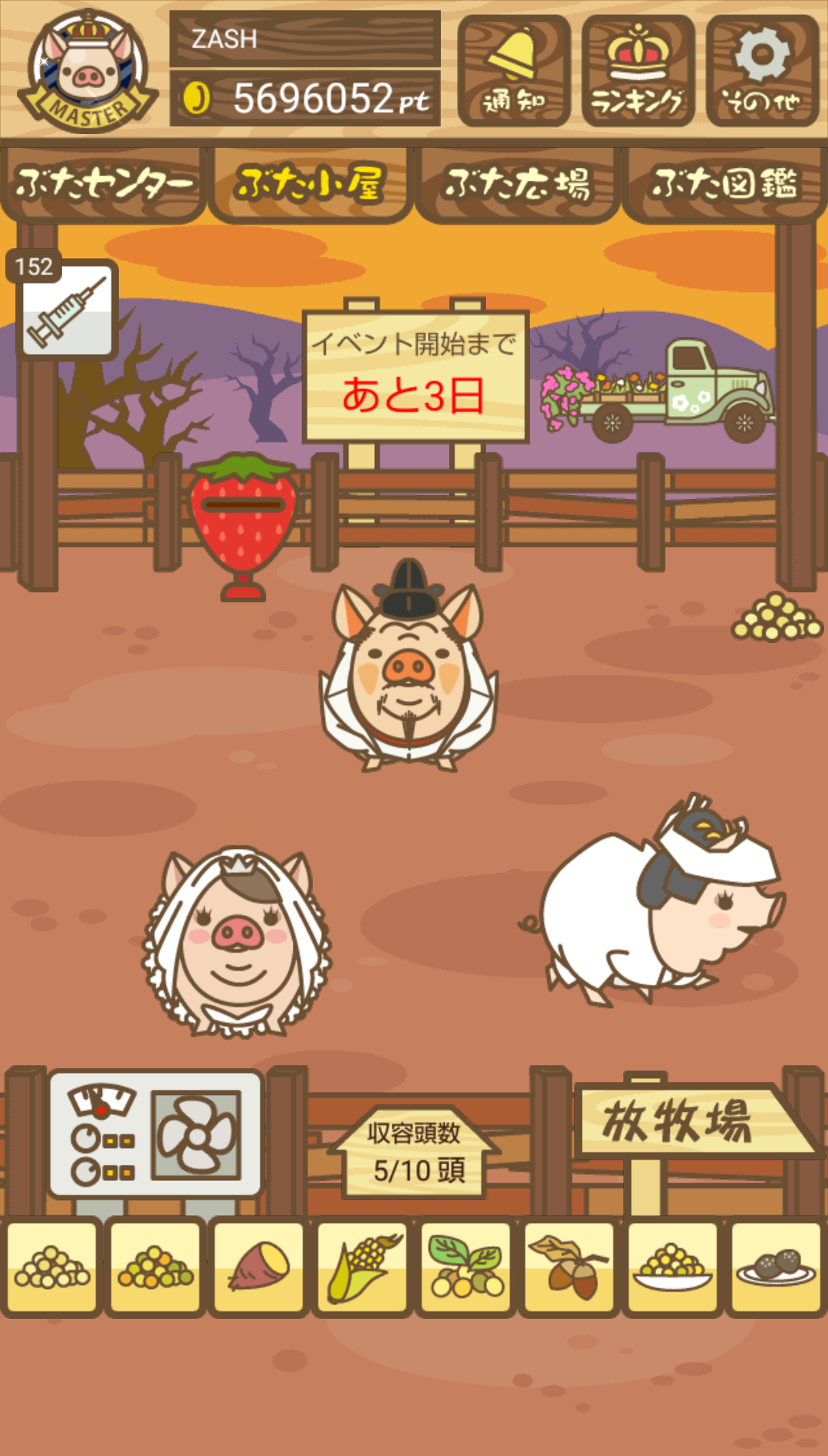Viewport: 828px width, 1456px height.
Task: Open the event countdown signboard
Action: (x=415, y=377)
